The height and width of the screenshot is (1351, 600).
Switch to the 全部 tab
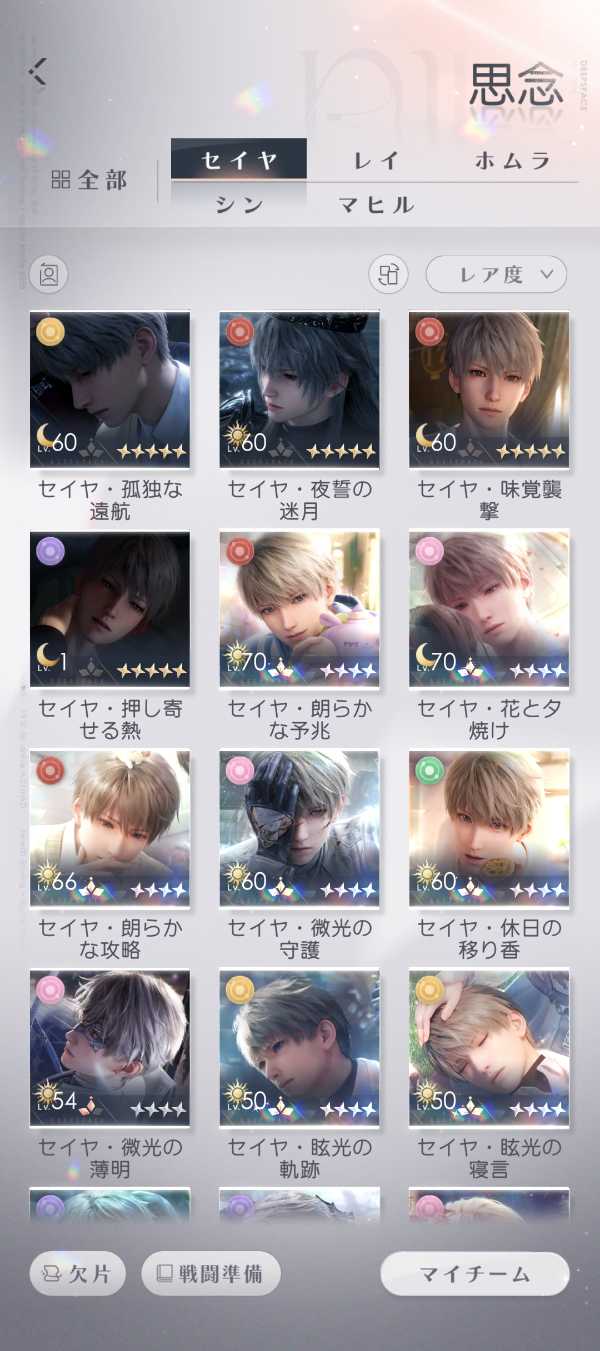click(x=90, y=180)
